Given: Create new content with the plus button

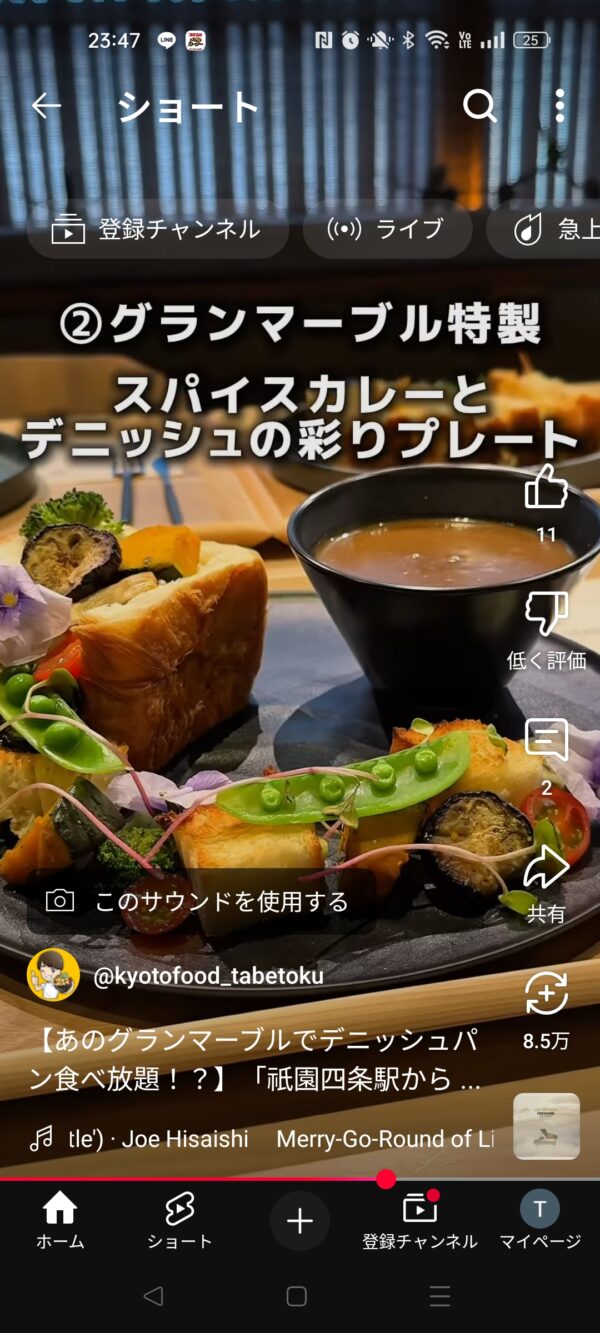Looking at the screenshot, I should 300,1220.
